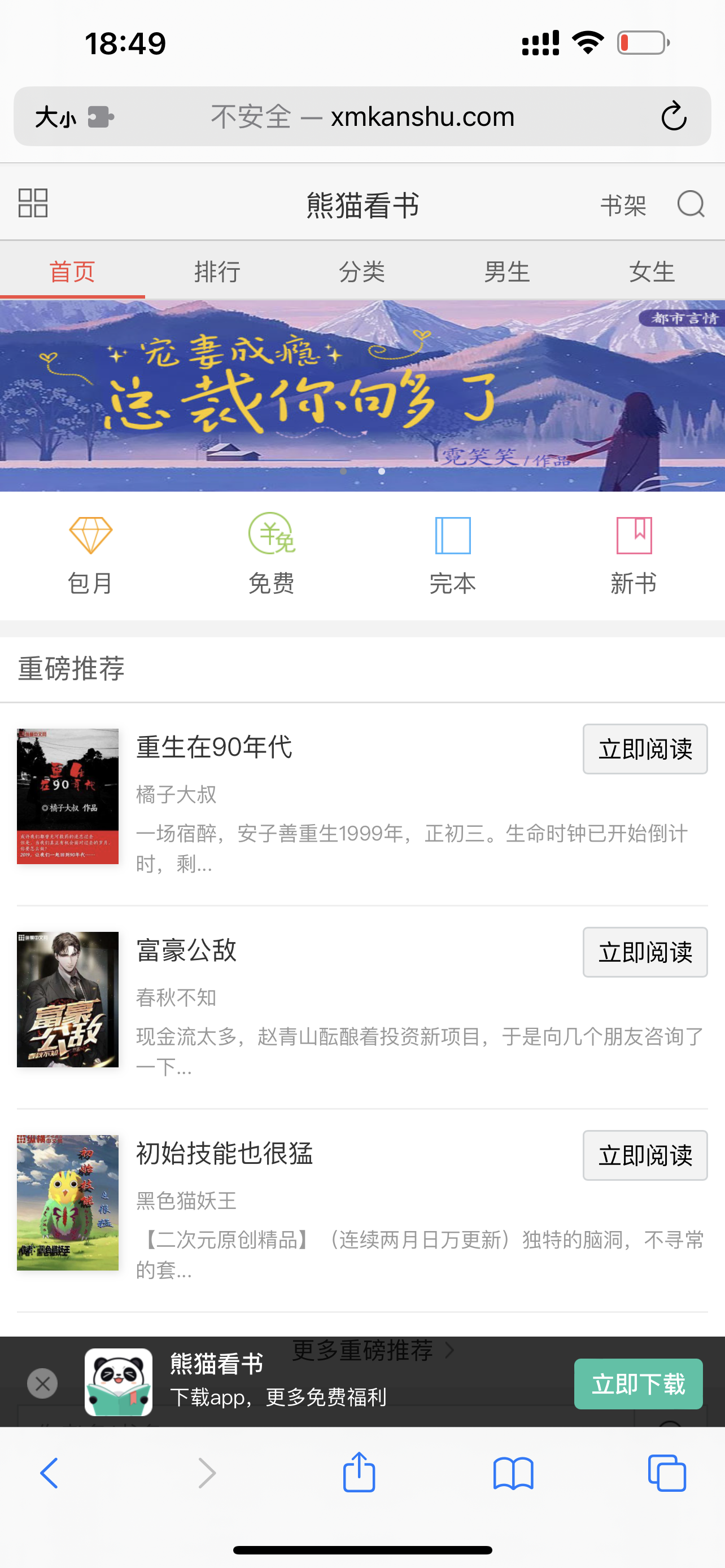Screen dimensions: 725x1568
Task: Open the search magnifier icon
Action: 691,204
